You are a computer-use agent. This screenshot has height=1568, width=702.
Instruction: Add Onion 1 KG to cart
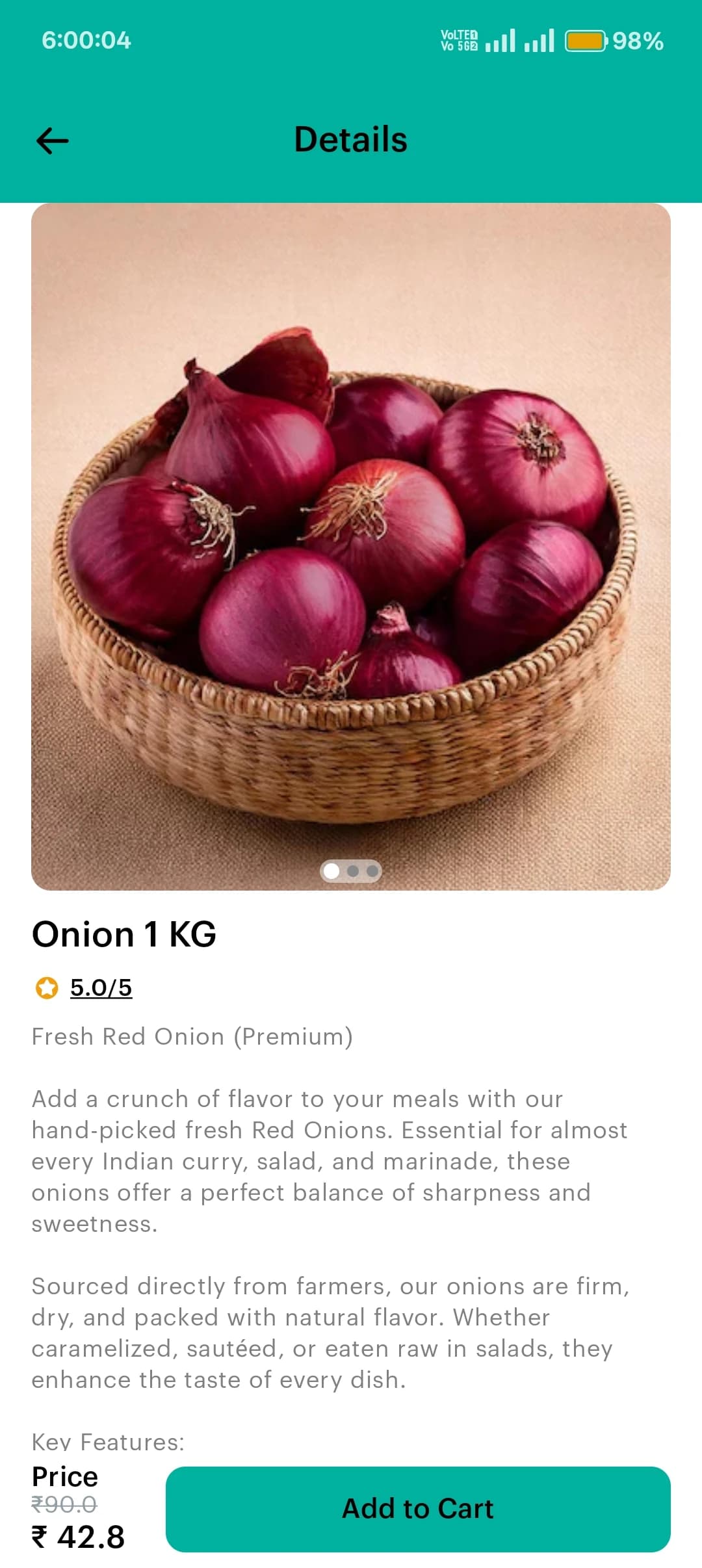click(417, 1509)
